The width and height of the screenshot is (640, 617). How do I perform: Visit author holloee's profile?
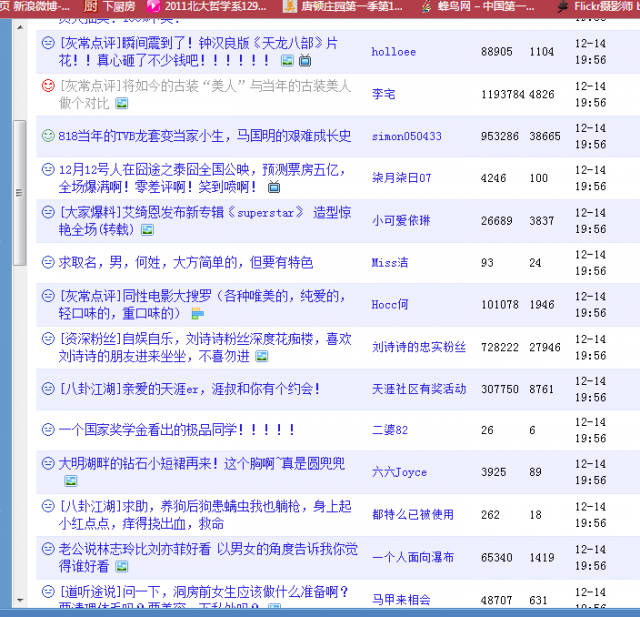tap(393, 51)
